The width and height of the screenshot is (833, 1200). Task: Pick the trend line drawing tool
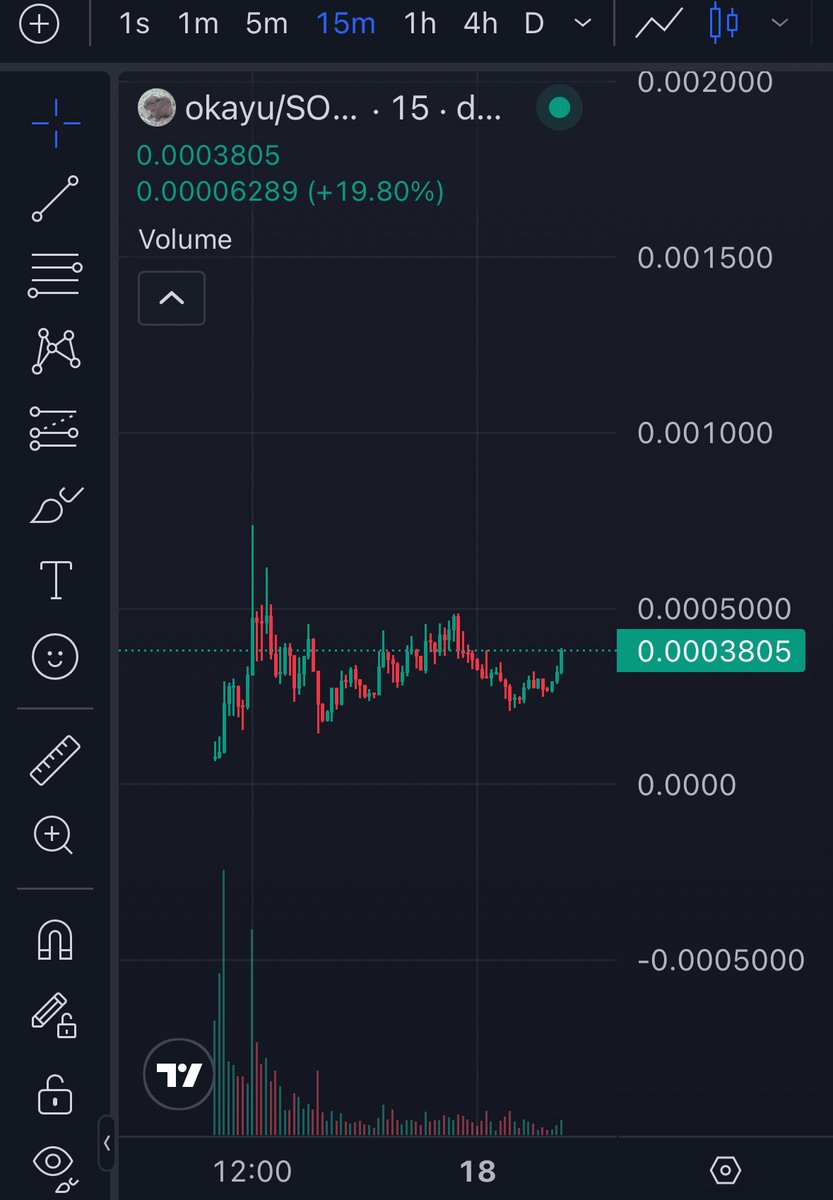55,198
